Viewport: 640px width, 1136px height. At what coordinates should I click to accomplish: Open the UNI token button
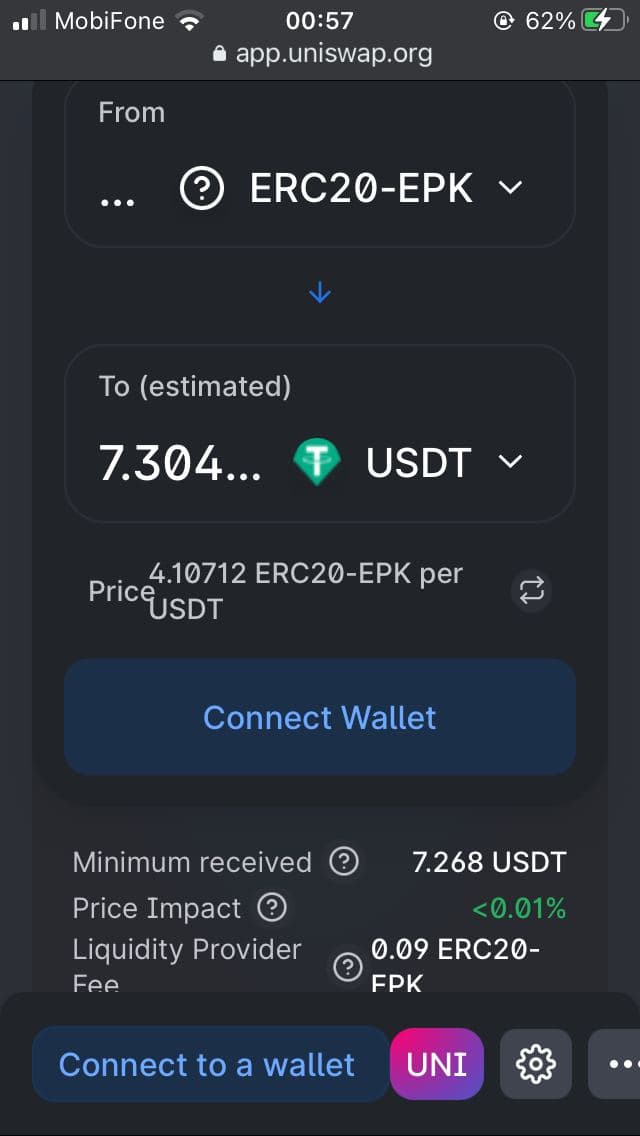pyautogui.click(x=437, y=1065)
